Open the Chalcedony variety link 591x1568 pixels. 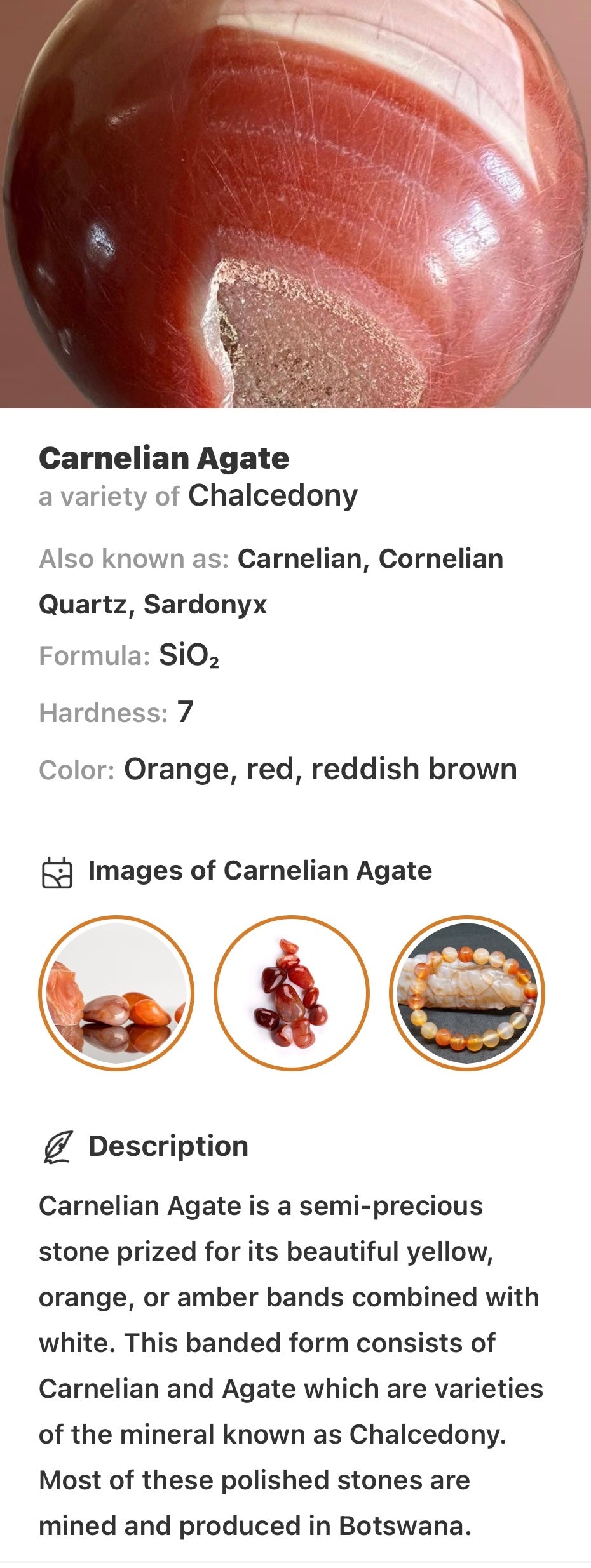point(273,495)
